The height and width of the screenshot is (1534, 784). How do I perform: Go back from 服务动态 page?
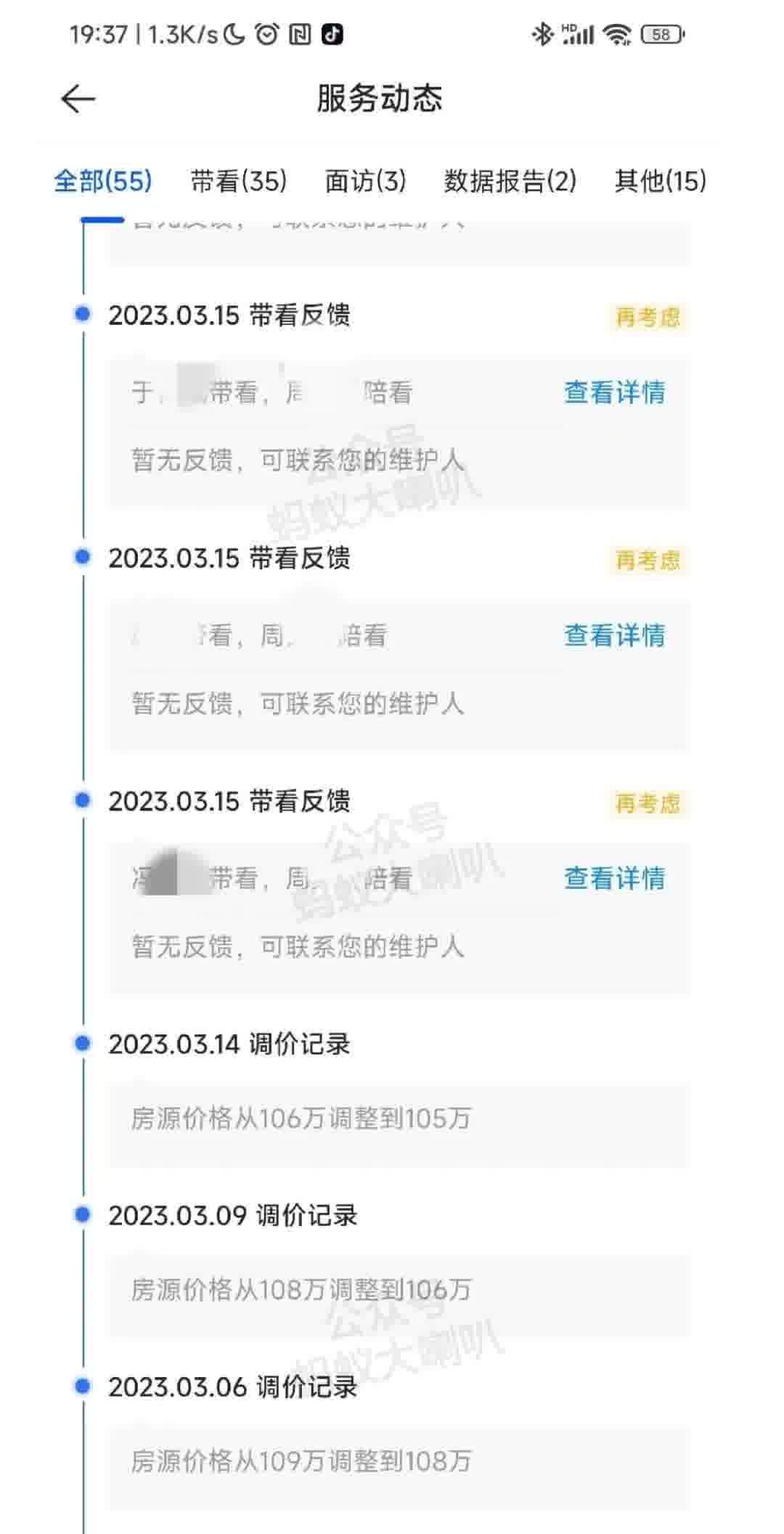[x=78, y=99]
